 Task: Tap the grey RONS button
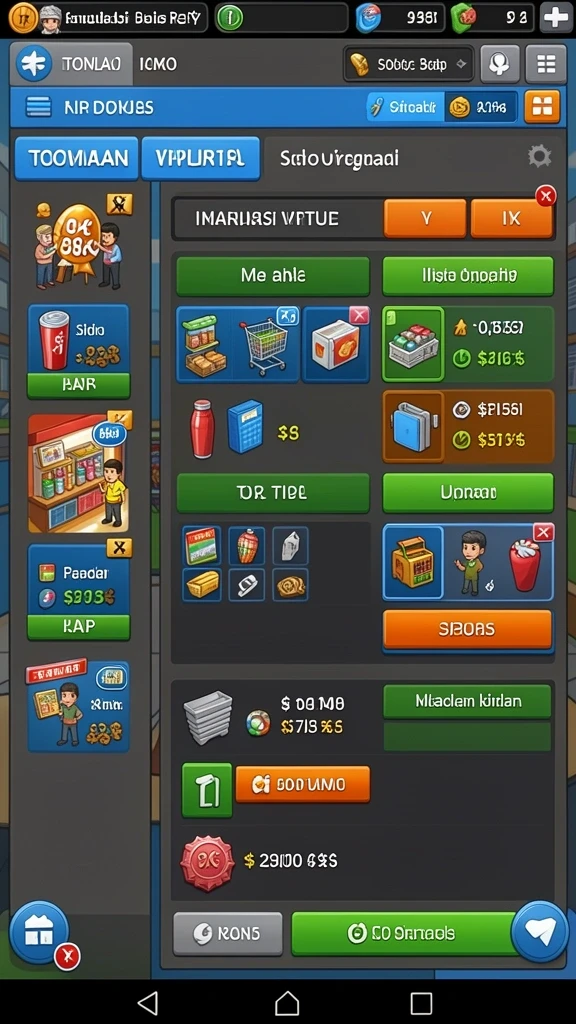coord(228,933)
